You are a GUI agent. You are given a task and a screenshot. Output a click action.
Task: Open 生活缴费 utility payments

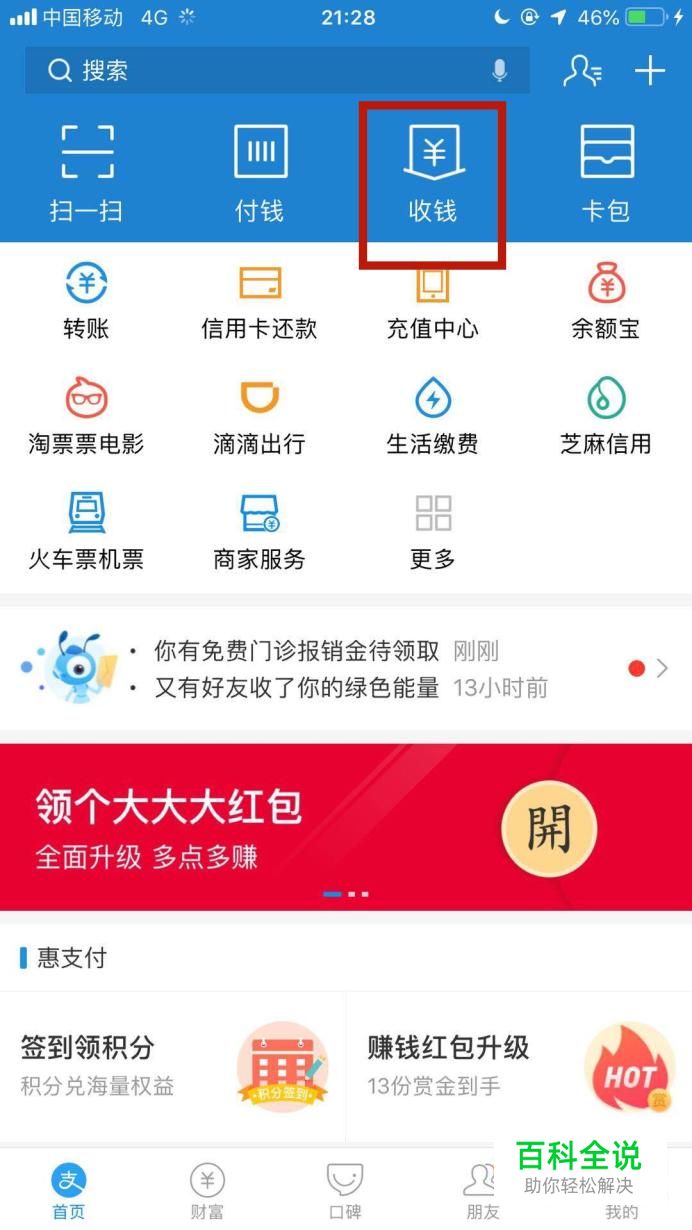432,416
